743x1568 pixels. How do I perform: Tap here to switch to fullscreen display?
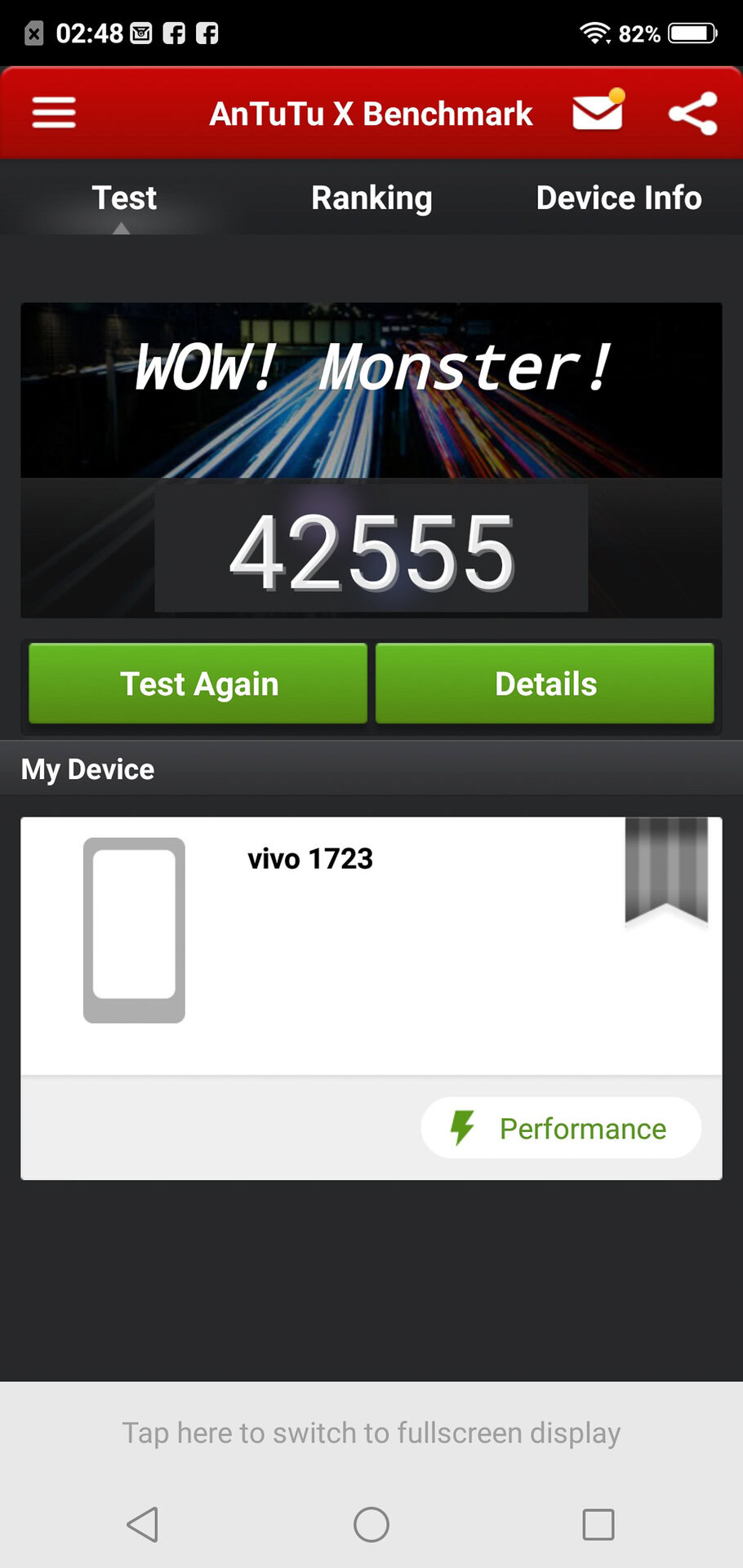[x=371, y=1432]
